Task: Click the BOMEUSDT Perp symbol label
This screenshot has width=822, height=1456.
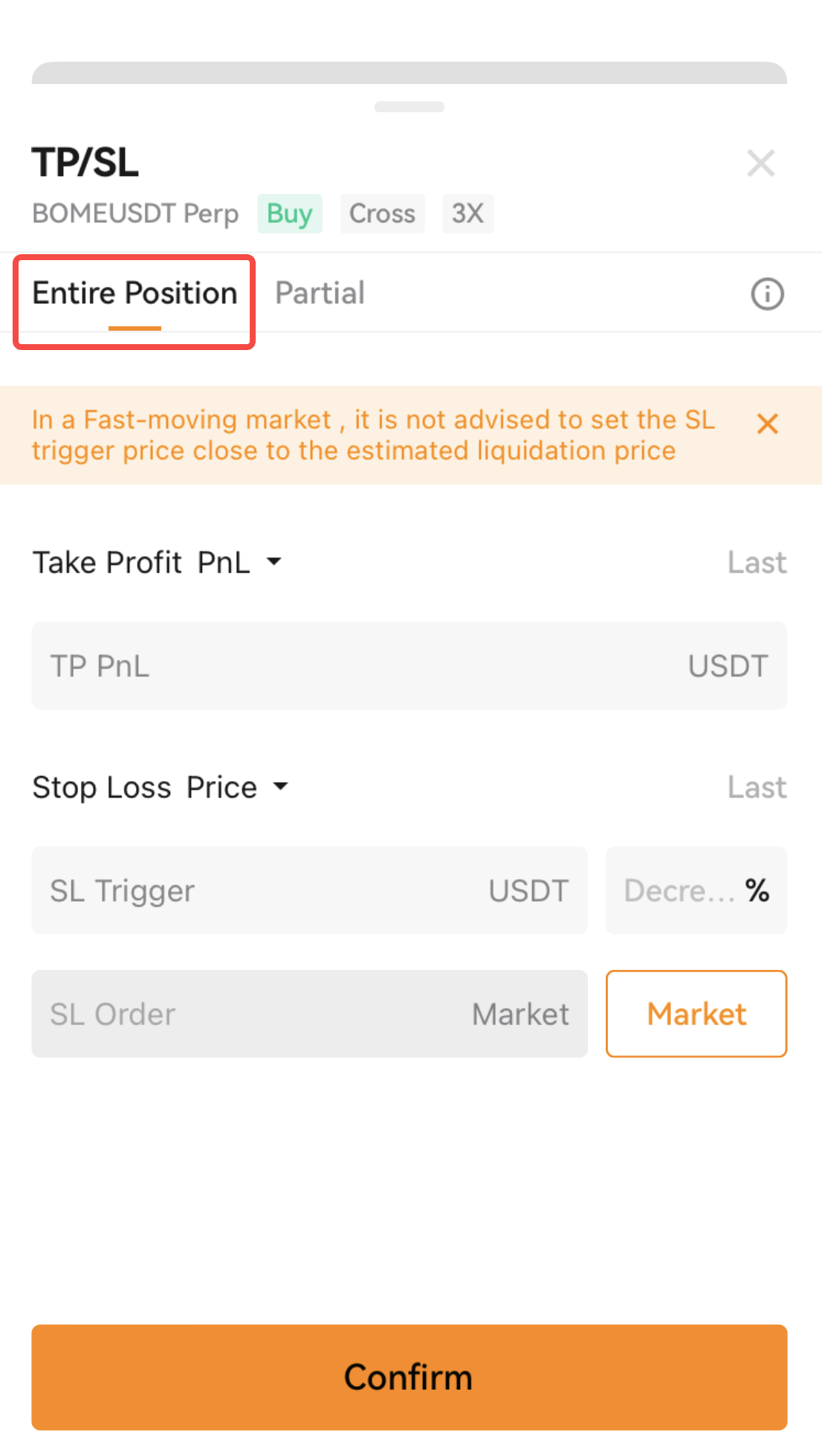Action: [x=135, y=213]
